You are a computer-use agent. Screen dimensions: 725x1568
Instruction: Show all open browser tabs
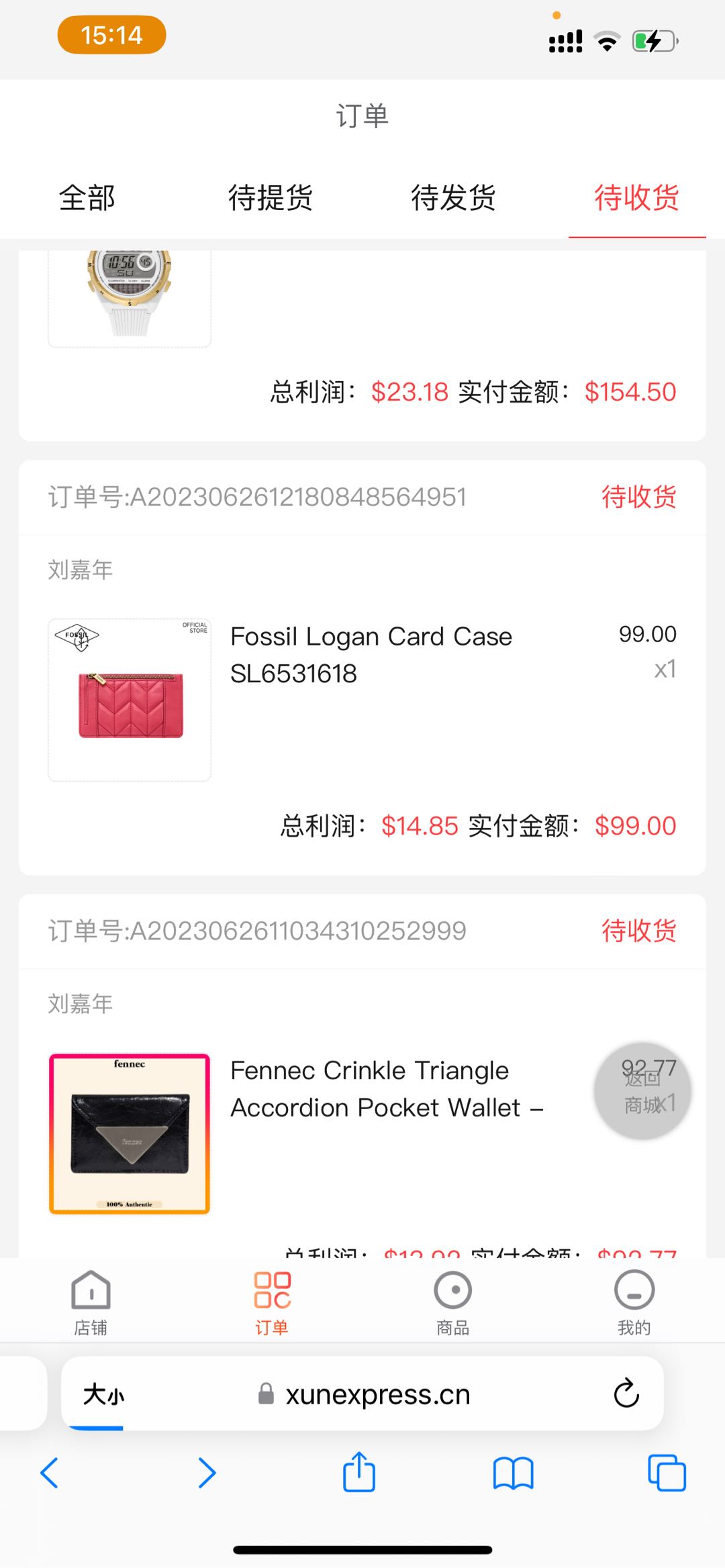[x=667, y=1473]
